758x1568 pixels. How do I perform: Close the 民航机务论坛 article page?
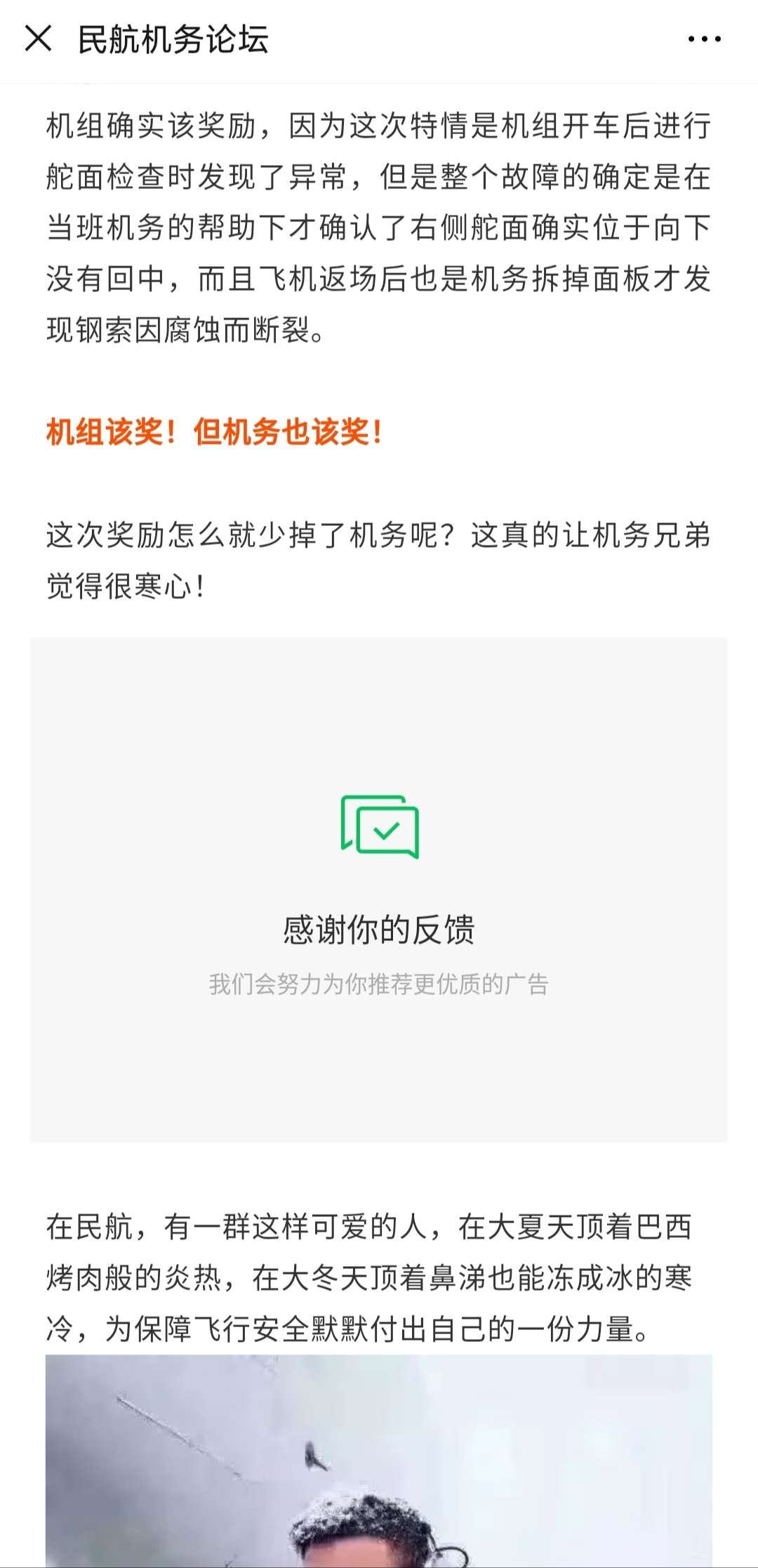point(38,39)
